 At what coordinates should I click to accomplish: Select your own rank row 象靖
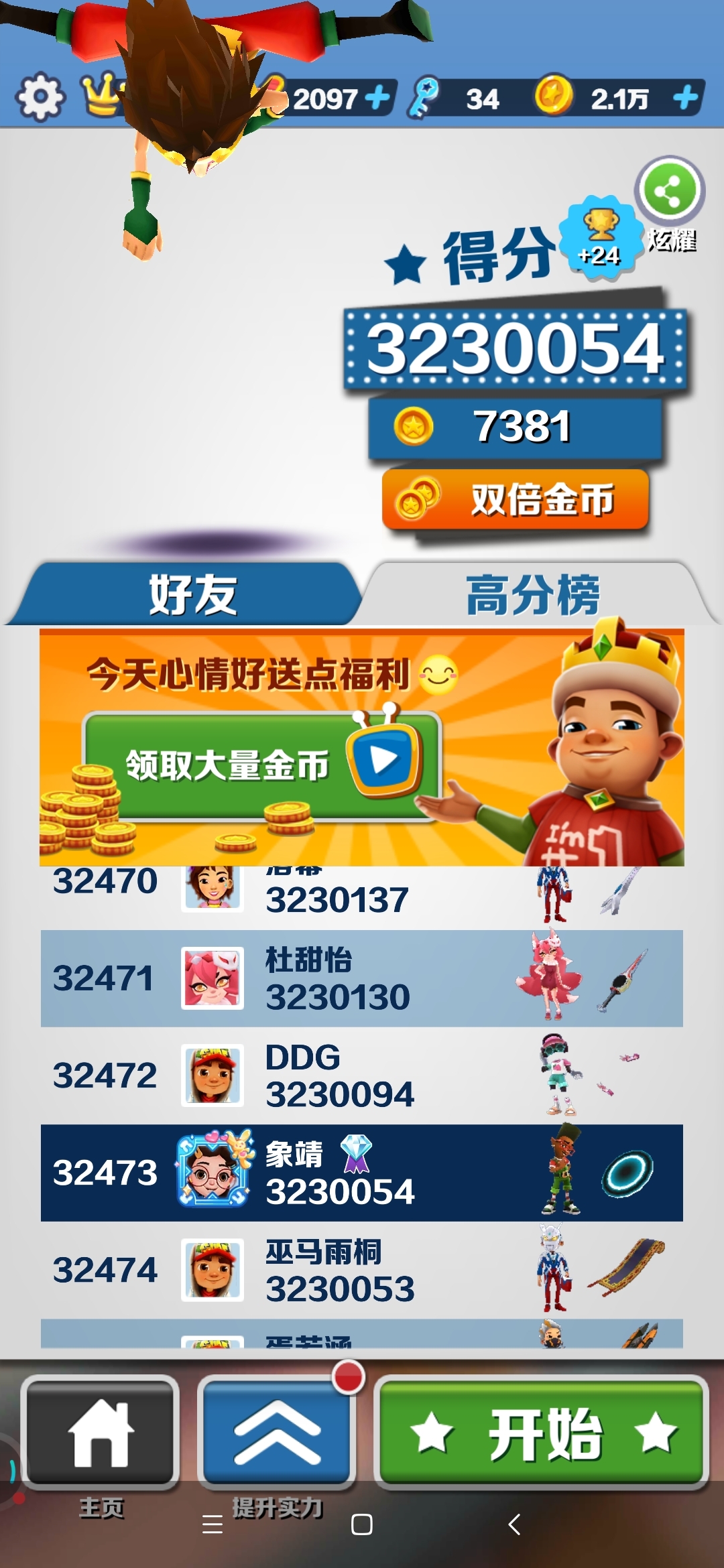coord(362,1173)
